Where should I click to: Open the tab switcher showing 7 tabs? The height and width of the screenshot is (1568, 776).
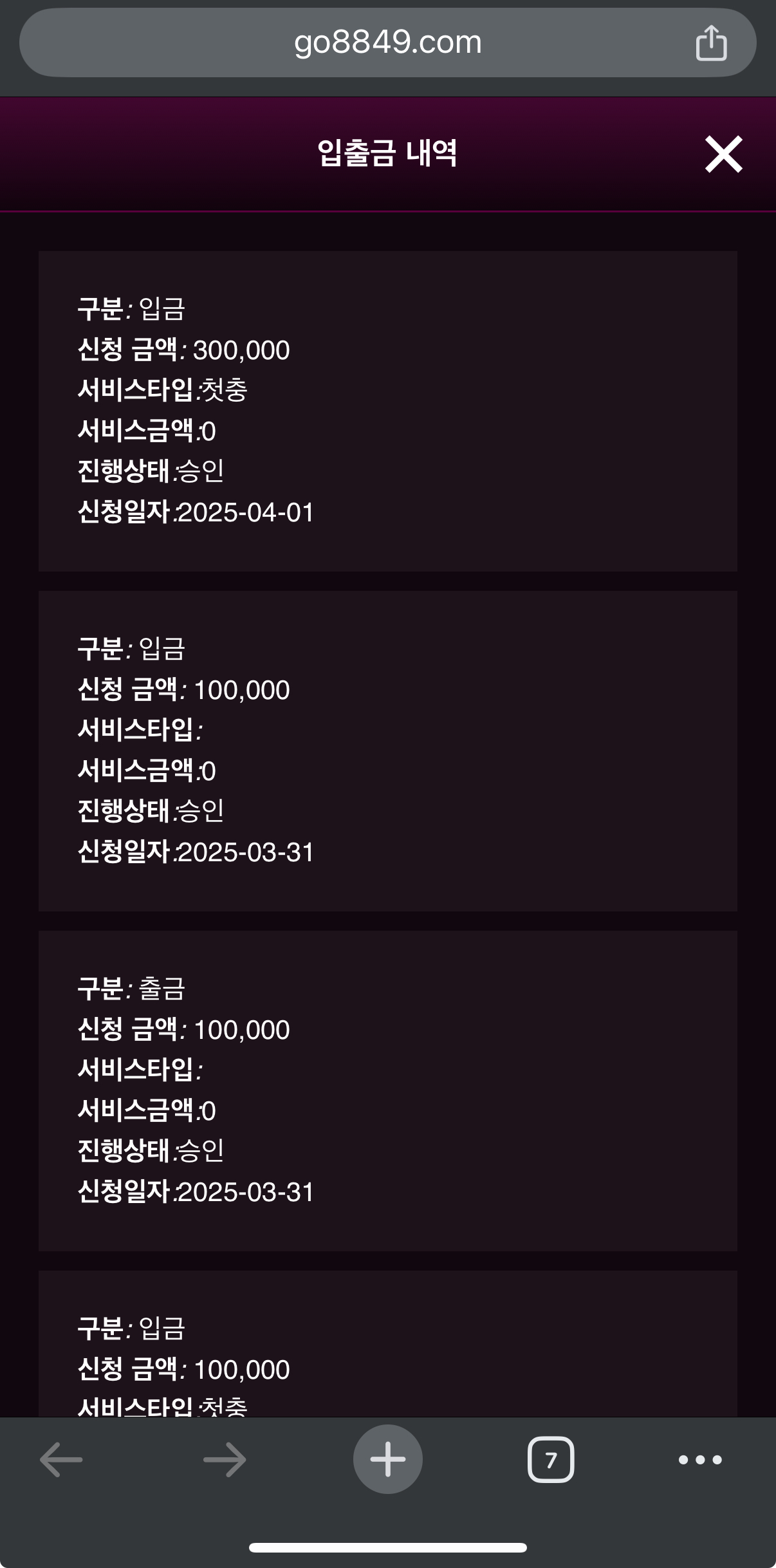tap(551, 1459)
